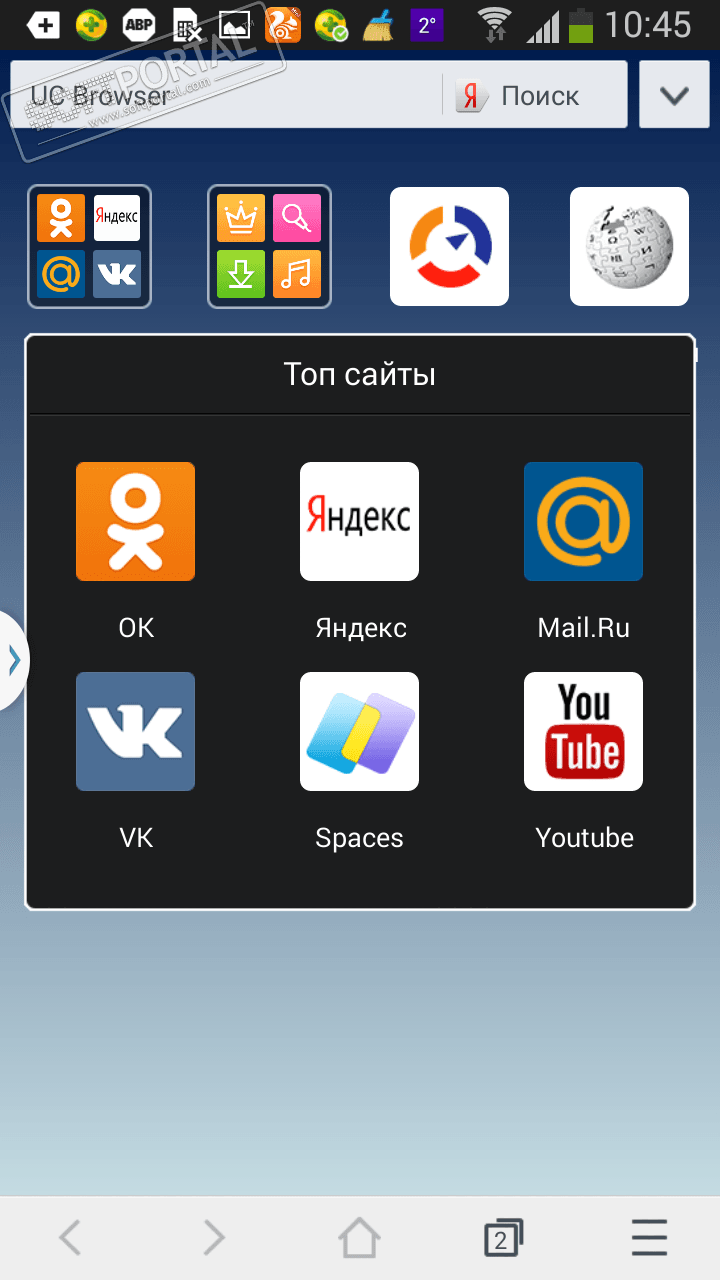This screenshot has height=1280, width=720.
Task: Return to browser home page
Action: point(359,1238)
